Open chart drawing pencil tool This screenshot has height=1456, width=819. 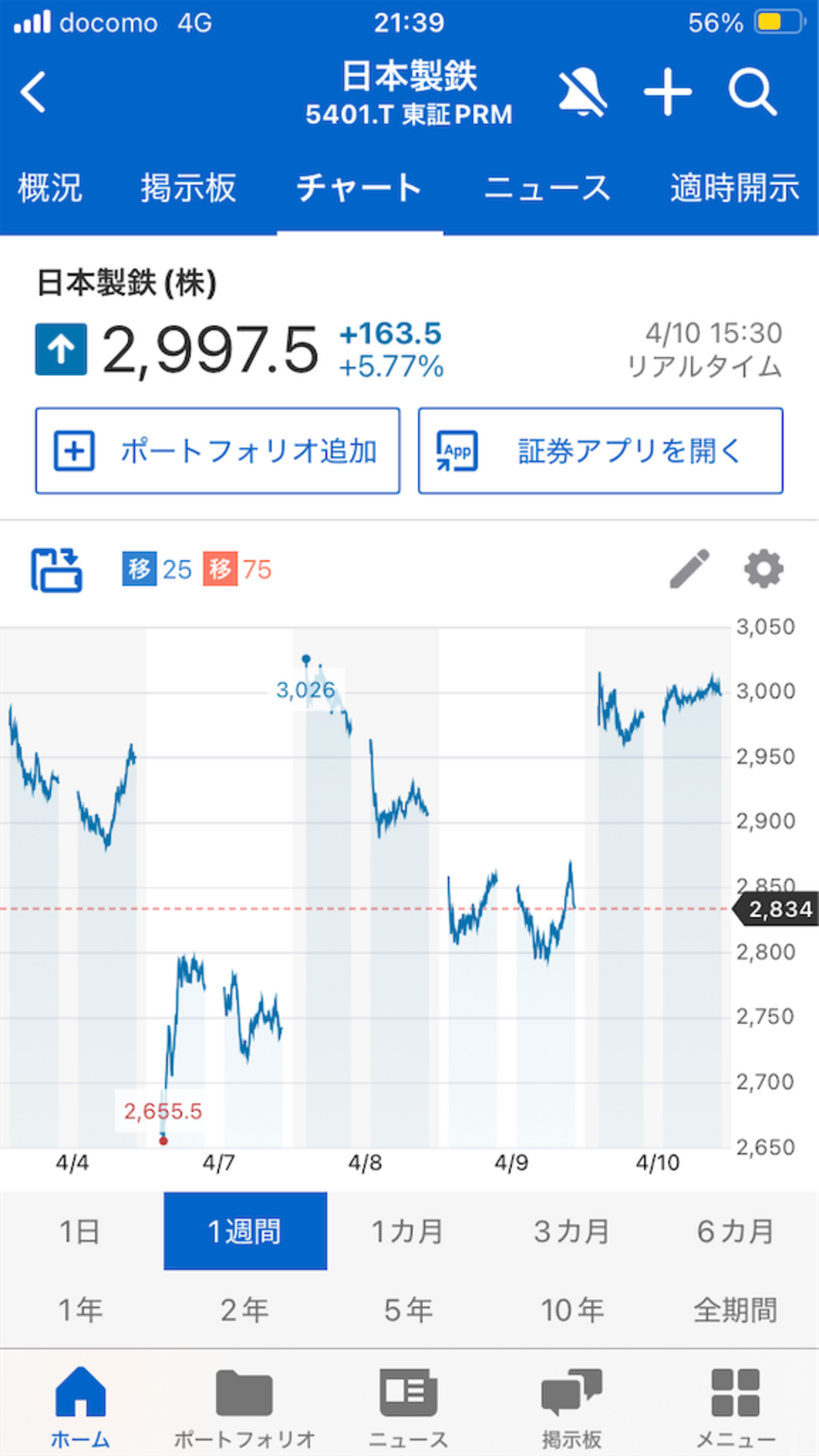click(x=689, y=569)
